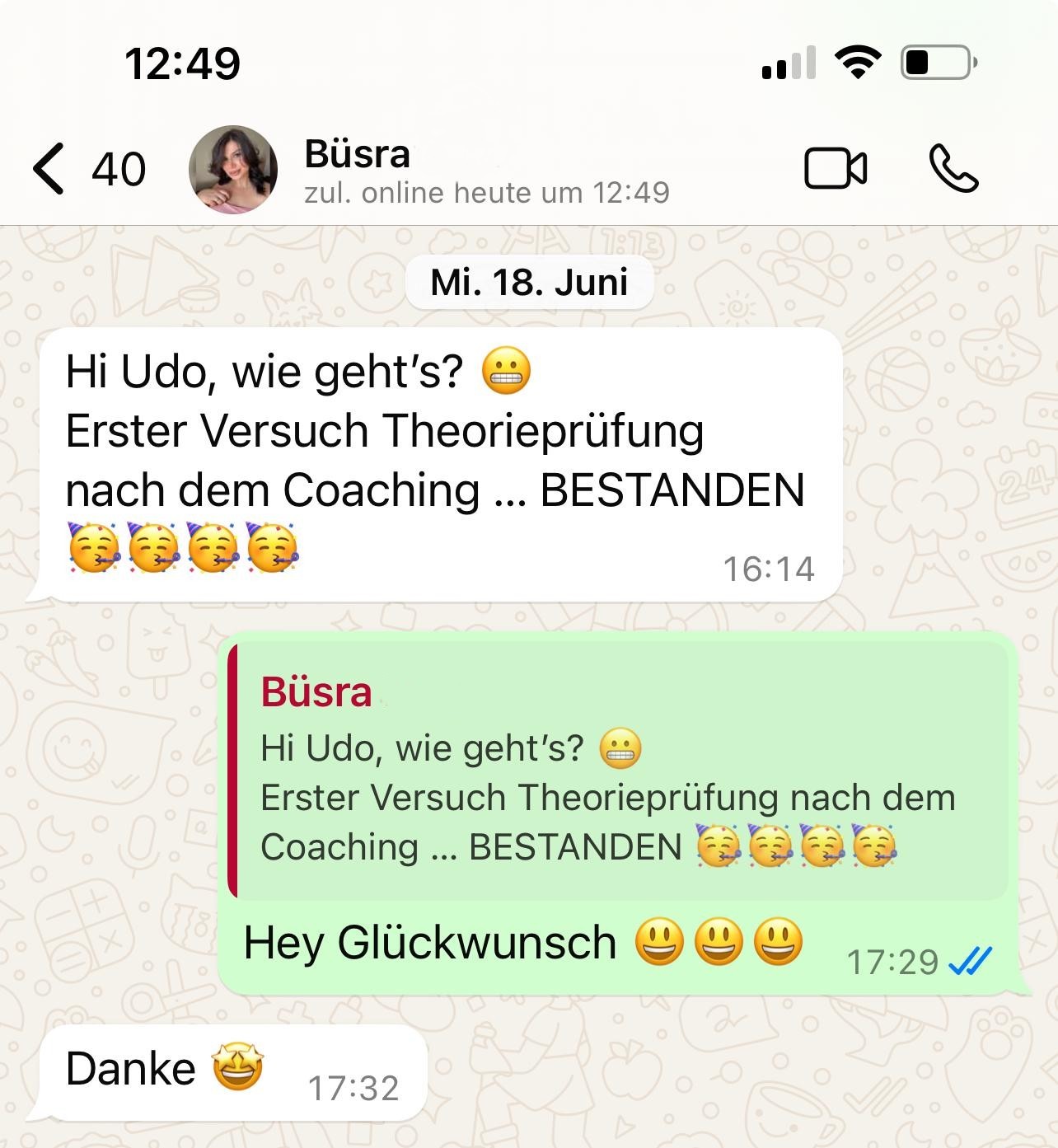Viewport: 1058px width, 1148px height.
Task: Open Büsra's profile picture
Action: click(233, 169)
